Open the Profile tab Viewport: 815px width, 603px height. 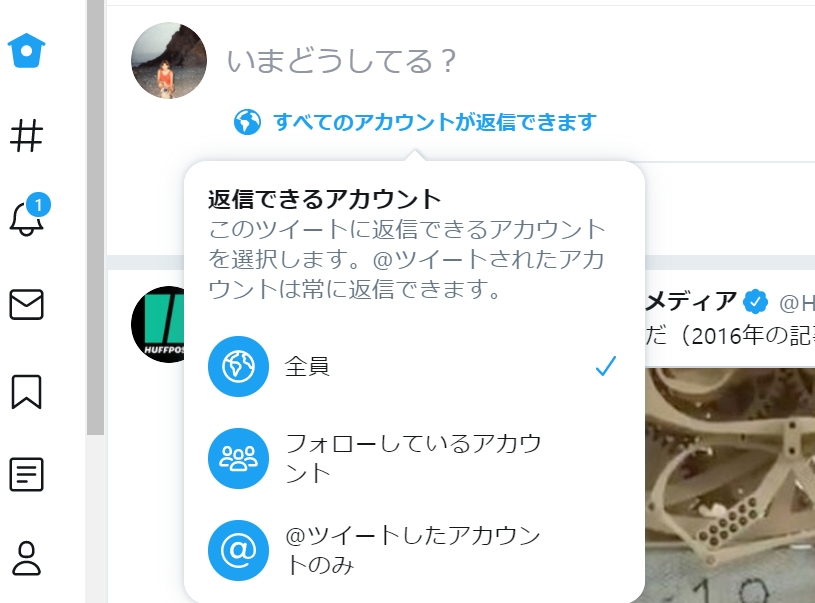click(x=27, y=557)
